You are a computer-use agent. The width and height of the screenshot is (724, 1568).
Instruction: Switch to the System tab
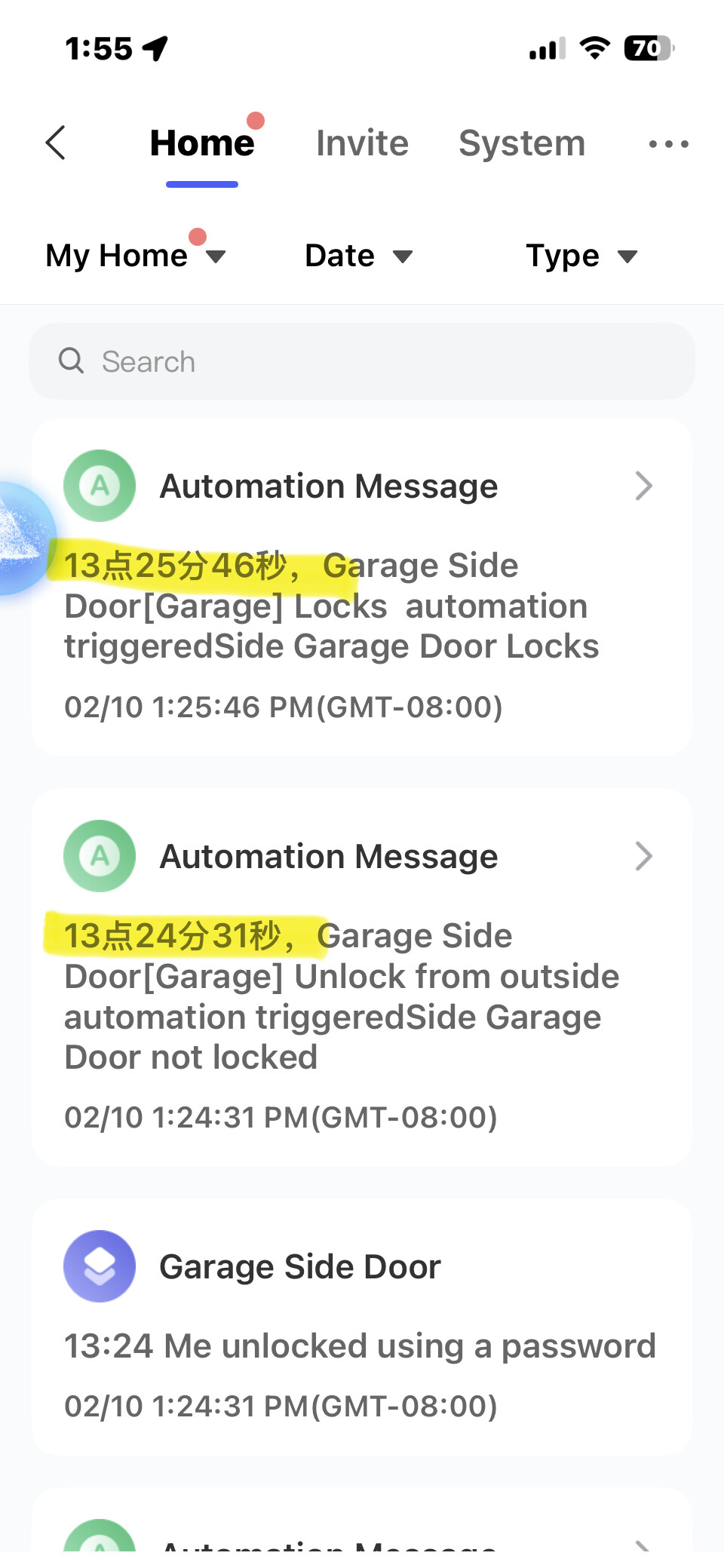(522, 143)
